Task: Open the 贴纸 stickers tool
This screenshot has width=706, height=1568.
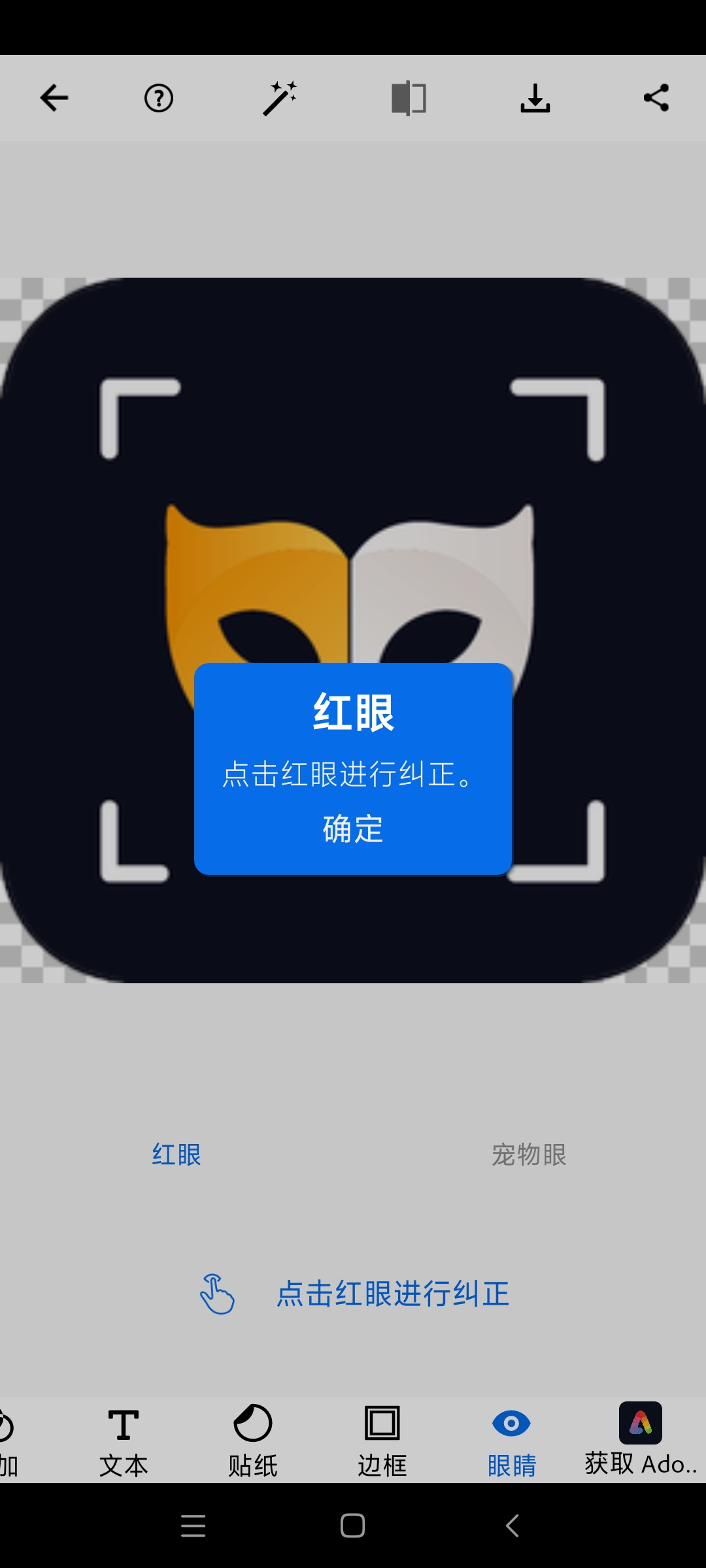Action: (x=253, y=1441)
